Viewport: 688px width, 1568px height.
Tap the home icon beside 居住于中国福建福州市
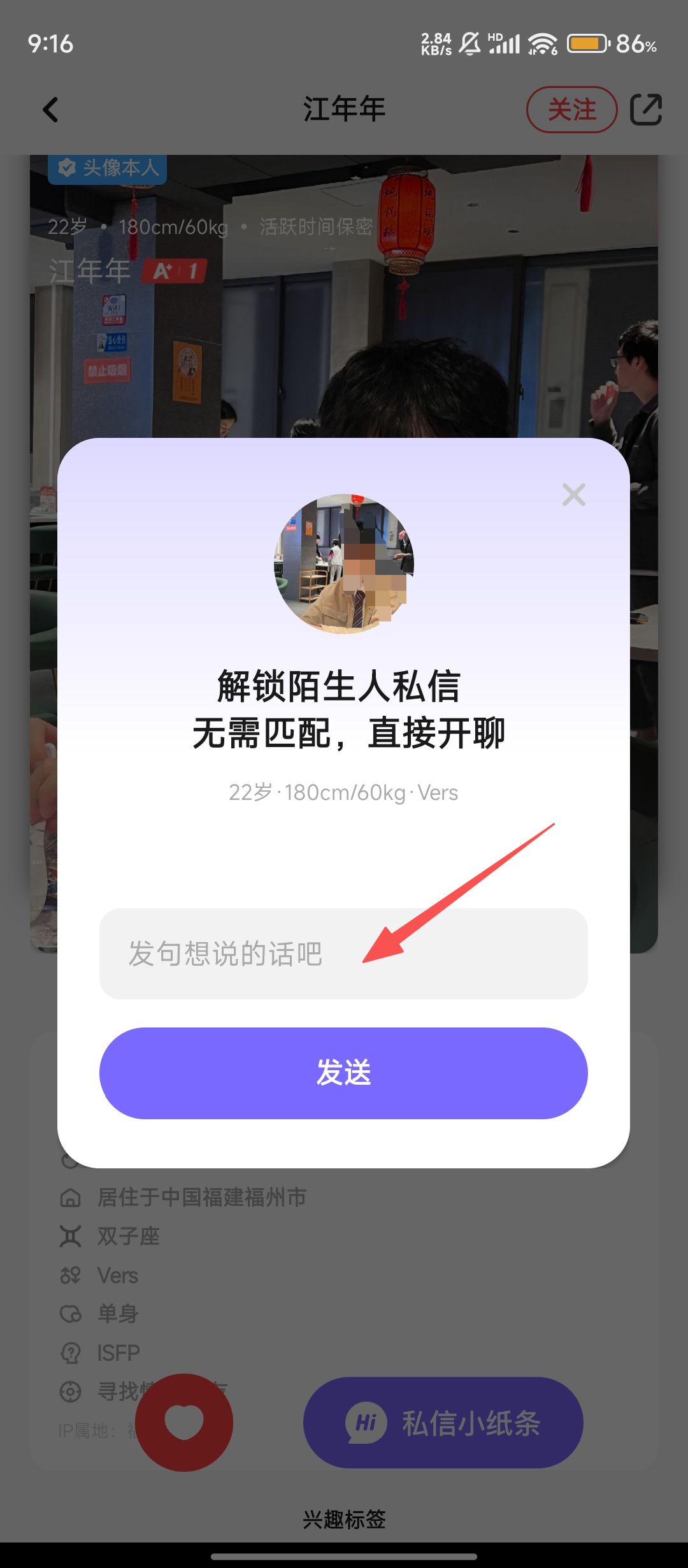[71, 1196]
